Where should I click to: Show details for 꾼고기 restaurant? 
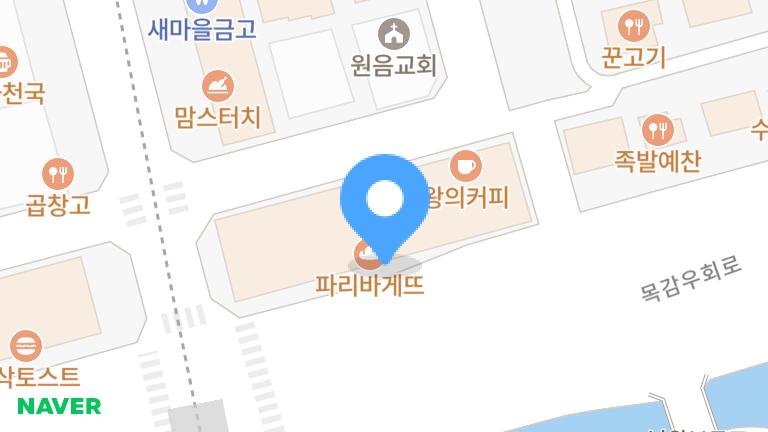[x=634, y=26]
